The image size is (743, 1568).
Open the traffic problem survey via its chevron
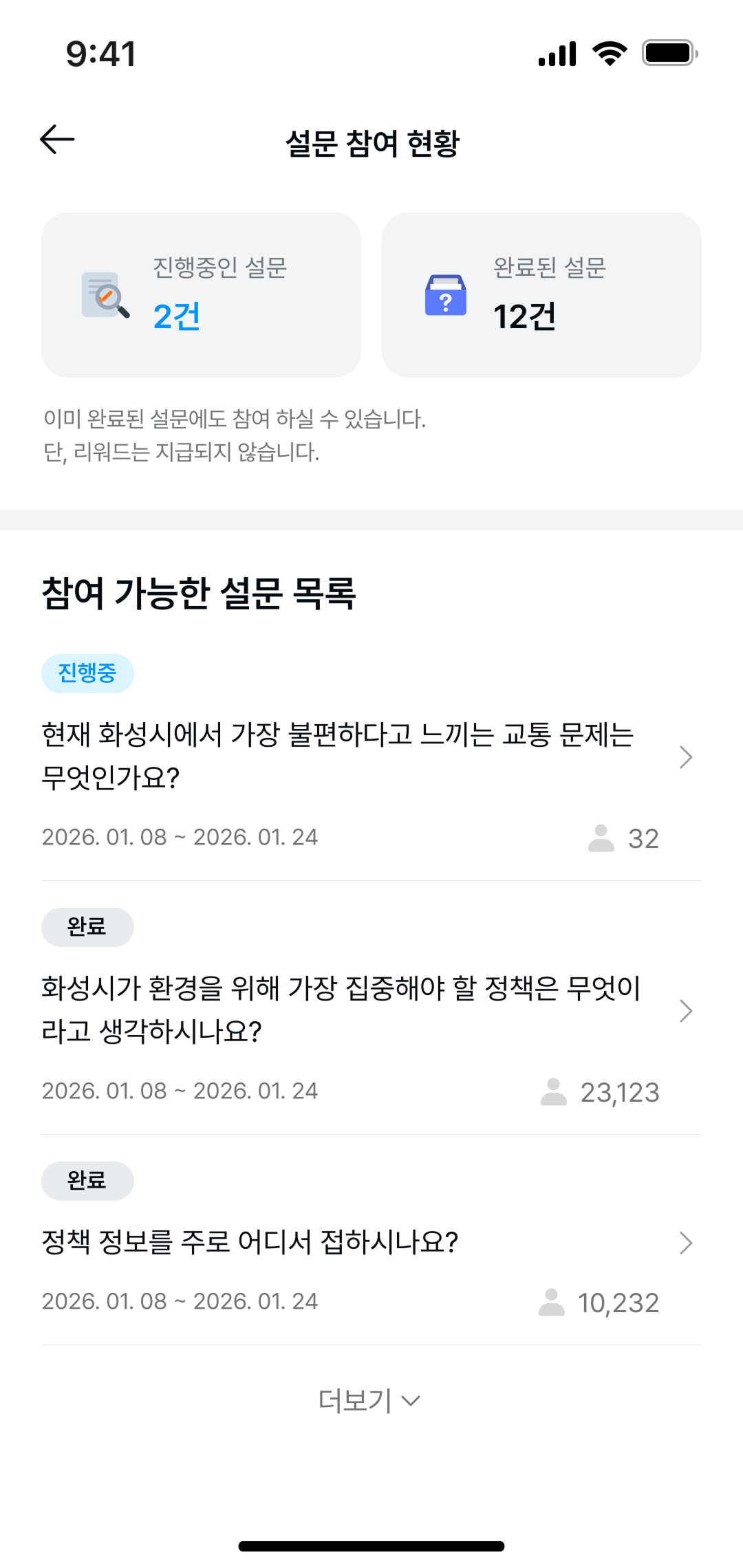685,756
